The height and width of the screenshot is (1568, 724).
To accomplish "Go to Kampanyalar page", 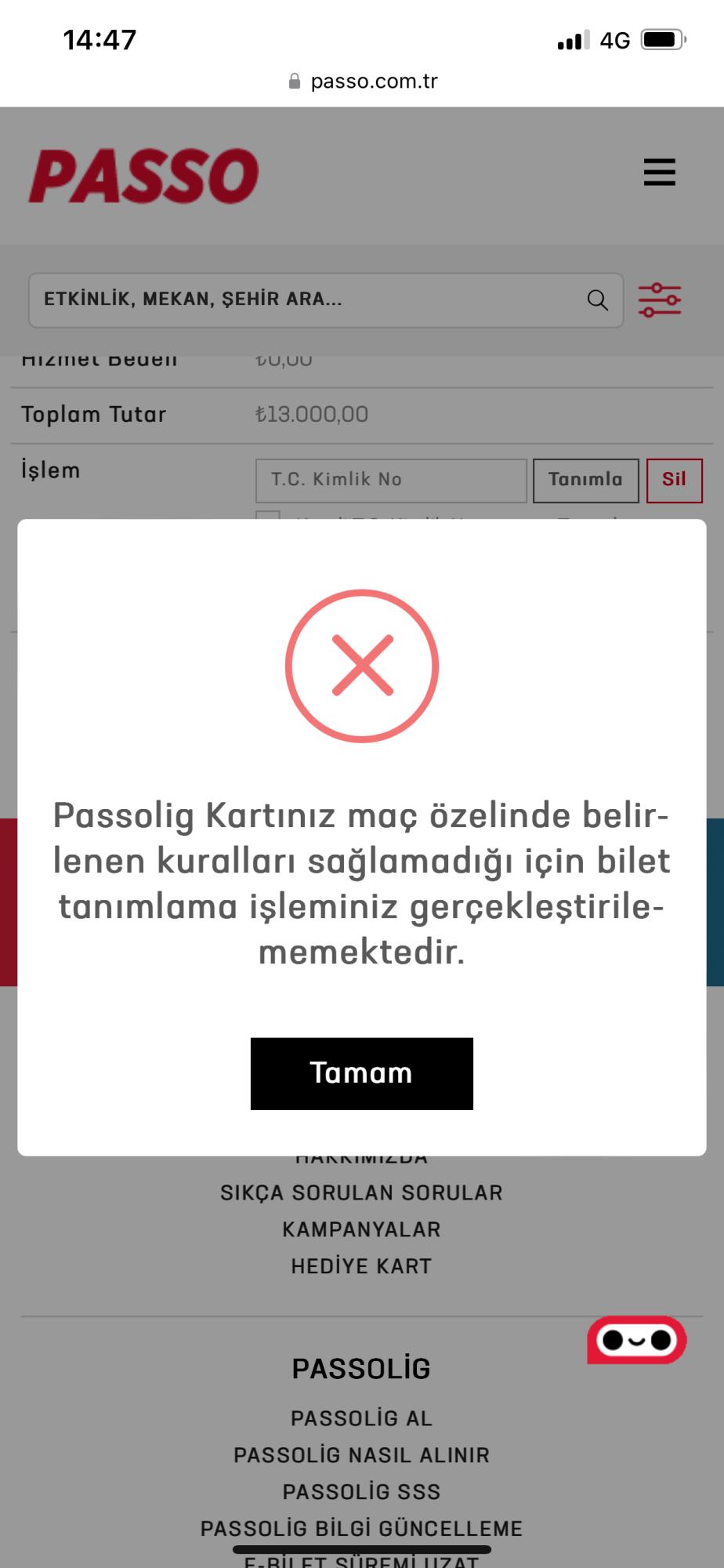I will click(x=361, y=1229).
